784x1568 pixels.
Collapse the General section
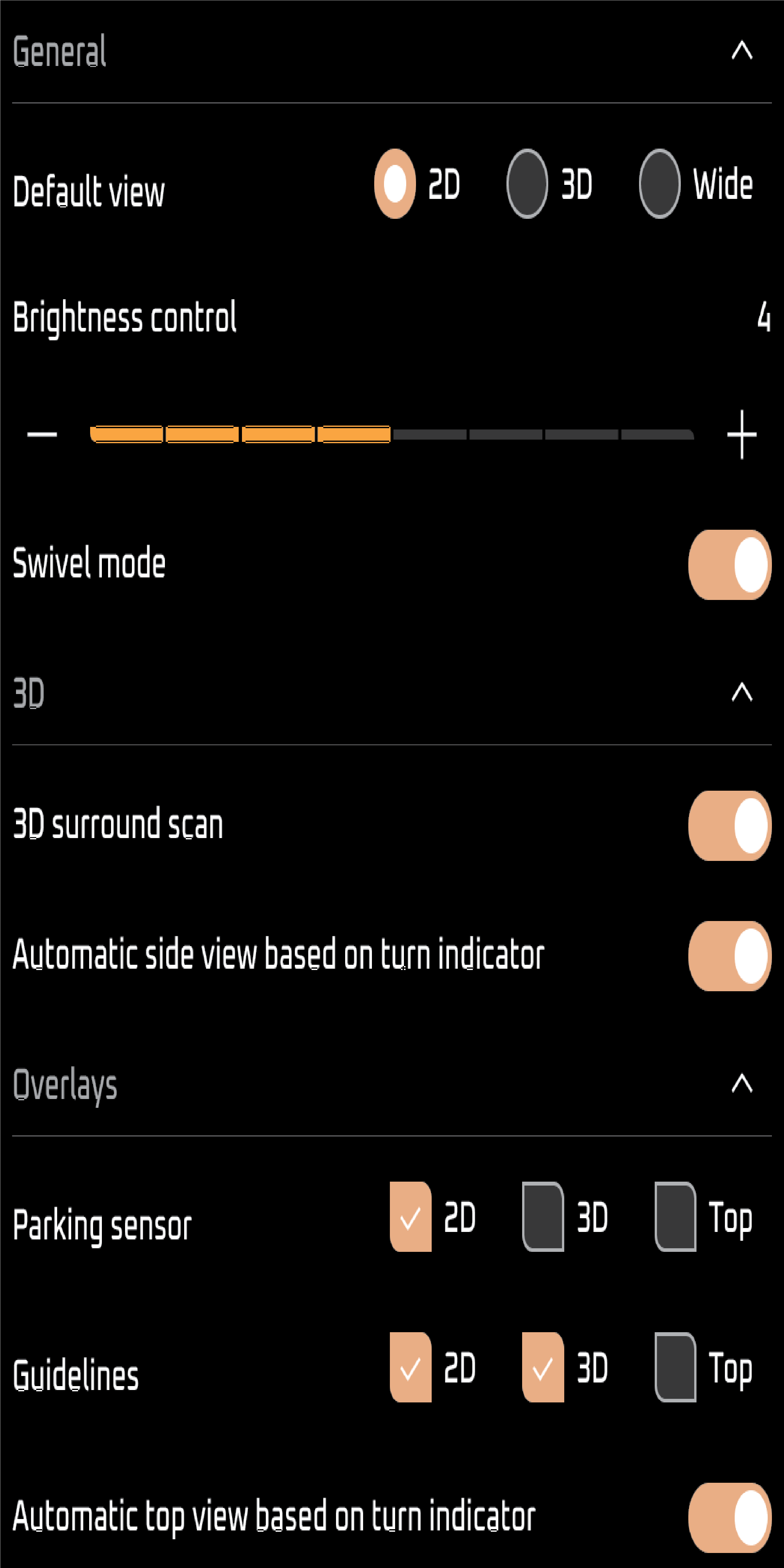click(x=742, y=51)
